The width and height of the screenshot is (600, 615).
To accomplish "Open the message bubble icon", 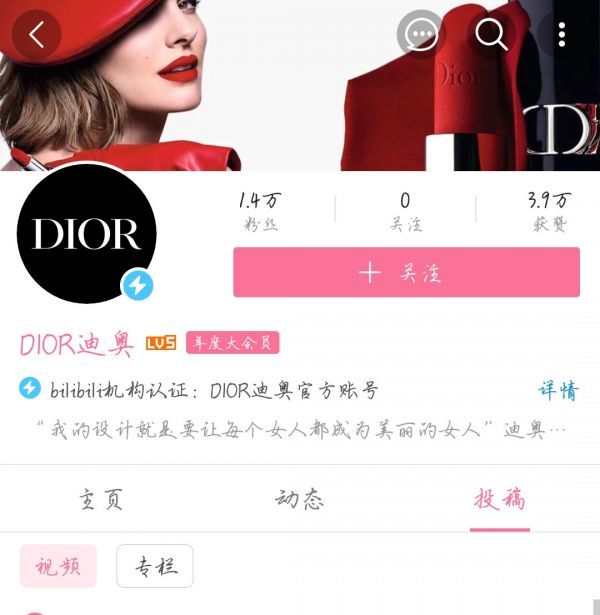I will 420,35.
